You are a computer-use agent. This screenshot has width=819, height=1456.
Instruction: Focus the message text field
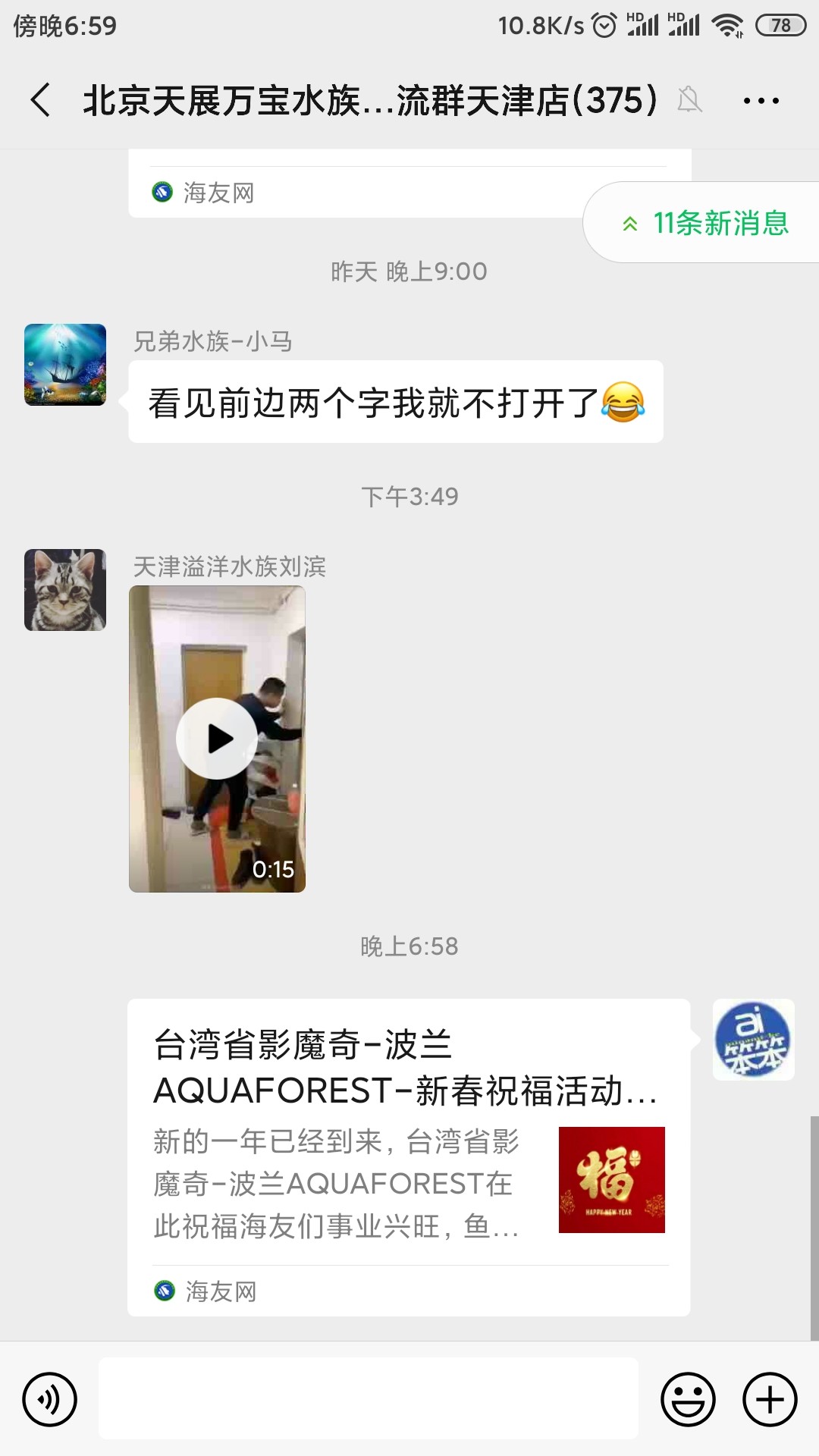click(368, 1399)
